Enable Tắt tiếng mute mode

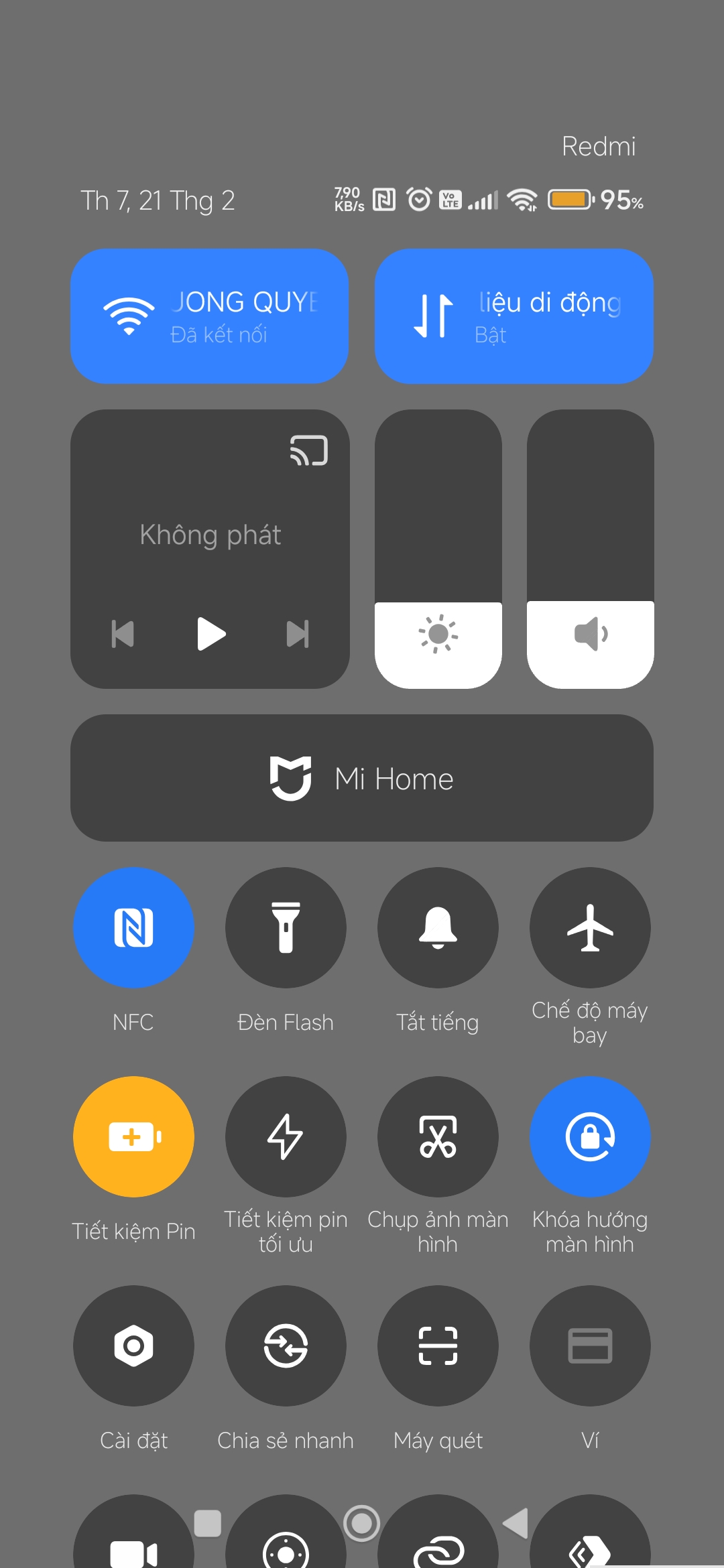click(x=438, y=928)
